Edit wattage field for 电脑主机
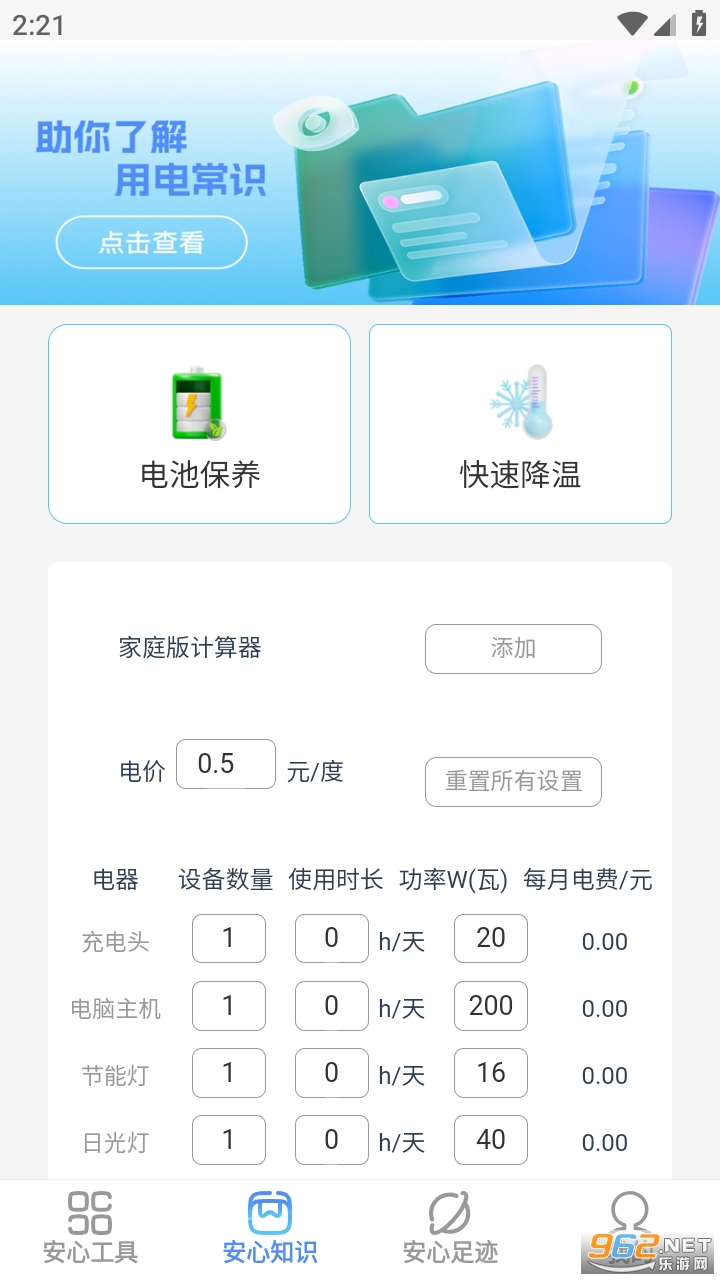Screen dimensions: 720x1280 pos(490,1005)
